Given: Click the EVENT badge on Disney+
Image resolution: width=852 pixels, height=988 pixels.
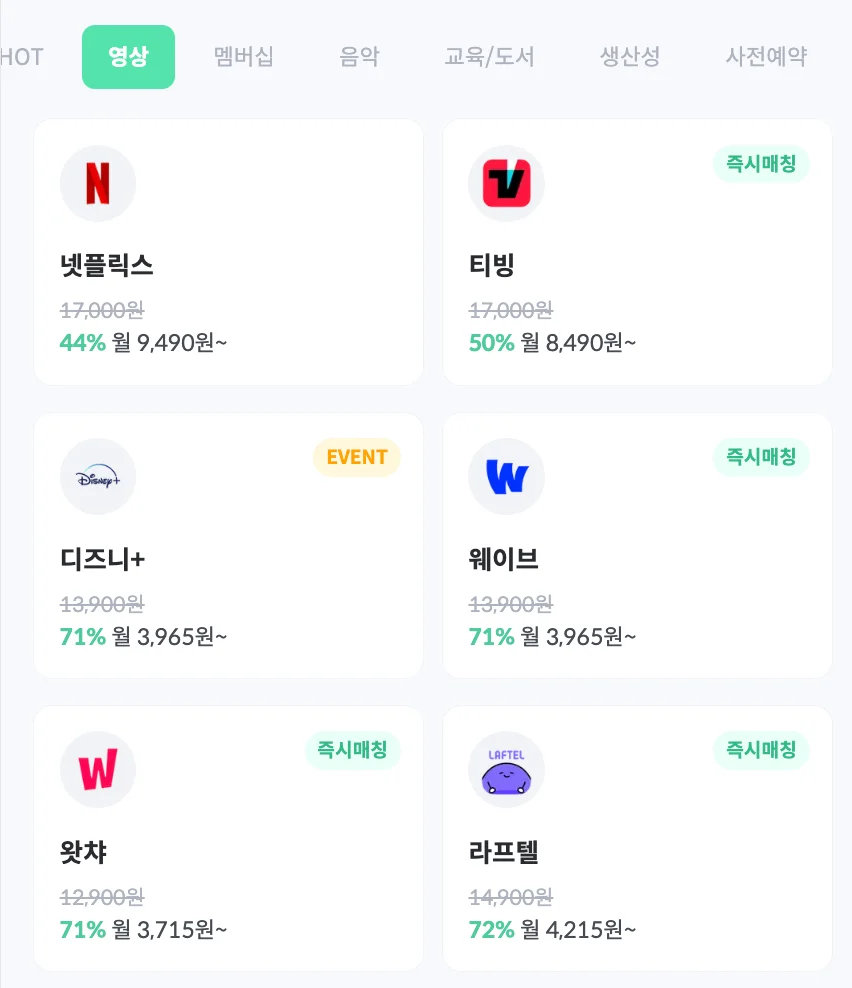Looking at the screenshot, I should (356, 457).
